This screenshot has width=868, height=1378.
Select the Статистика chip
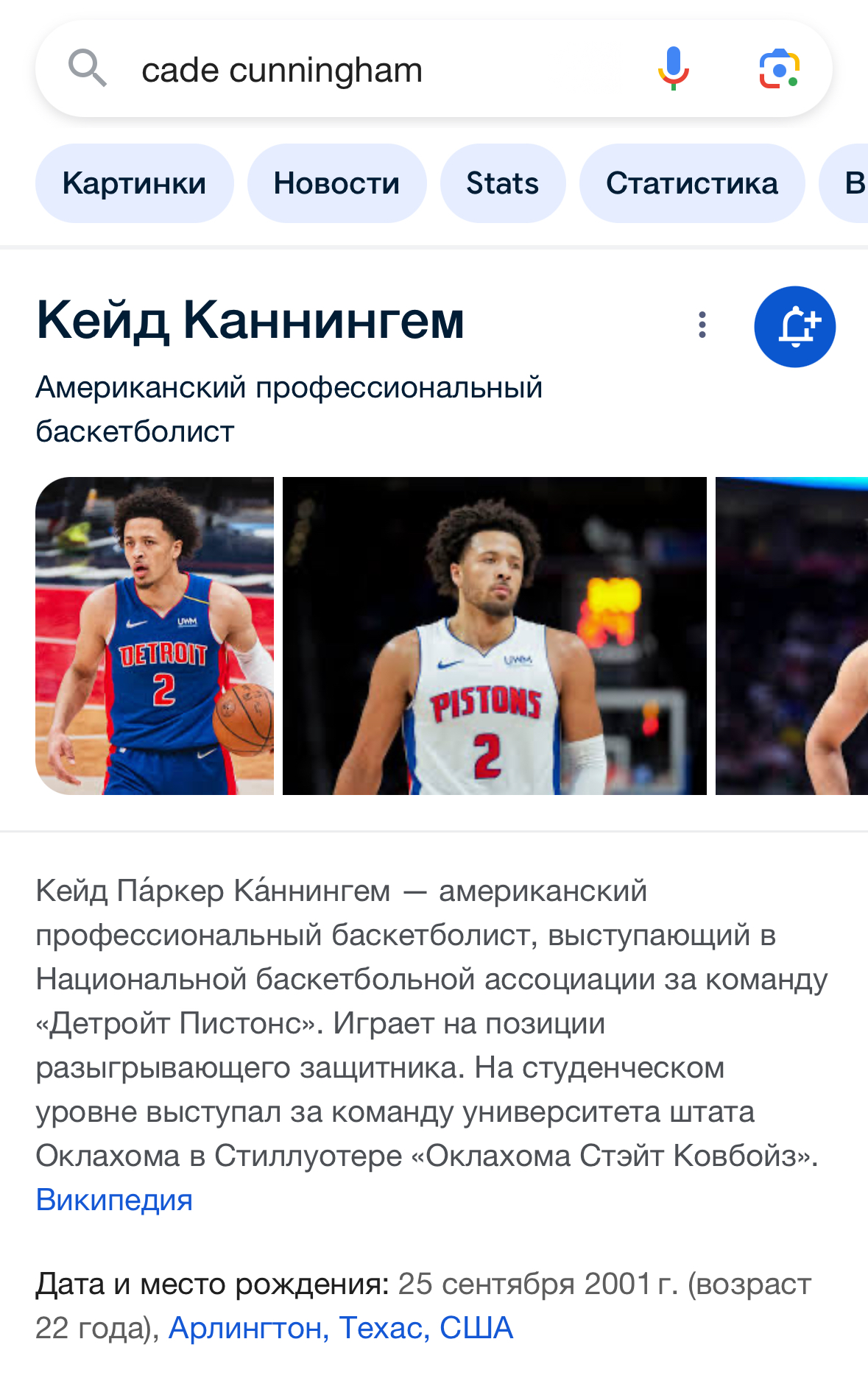pyautogui.click(x=691, y=183)
